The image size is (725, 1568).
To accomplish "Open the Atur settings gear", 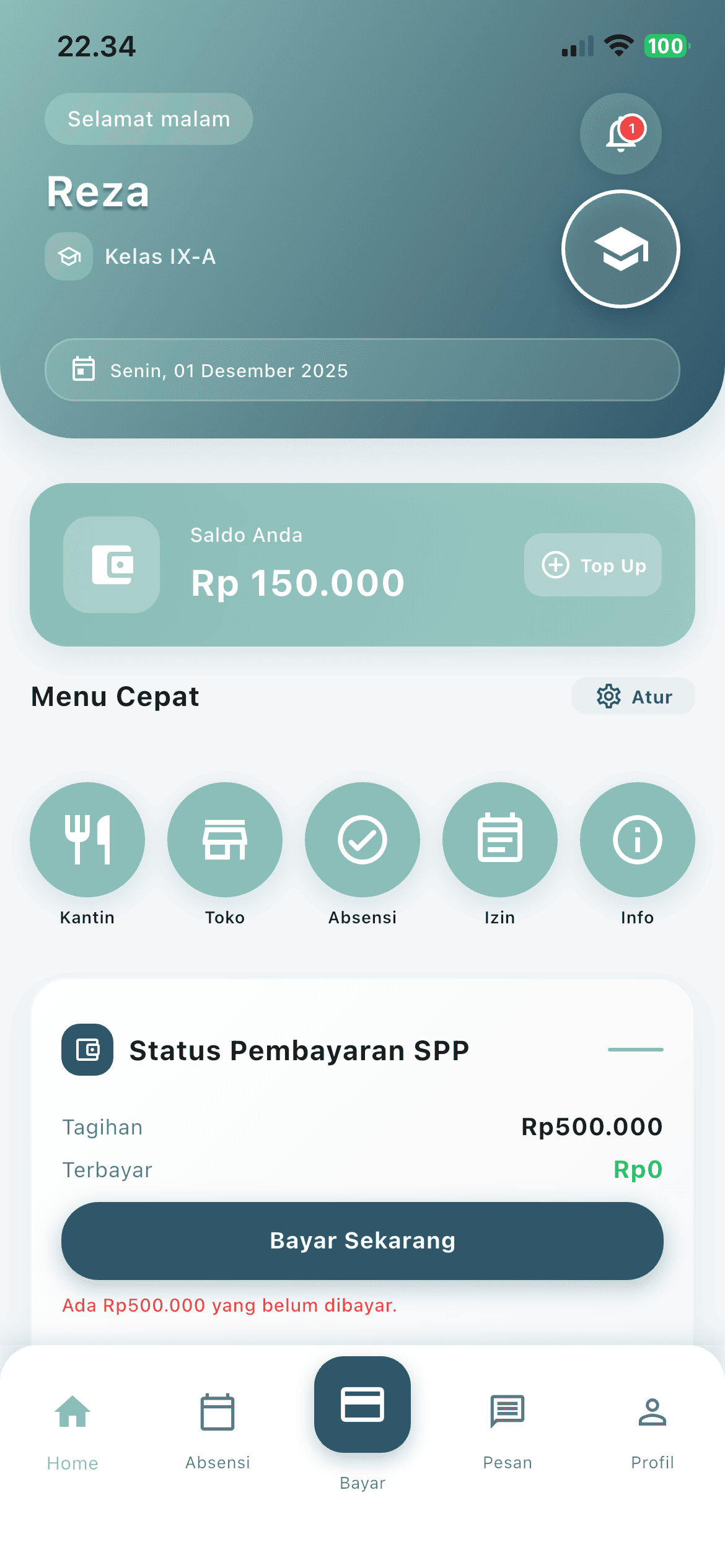I will 633,696.
